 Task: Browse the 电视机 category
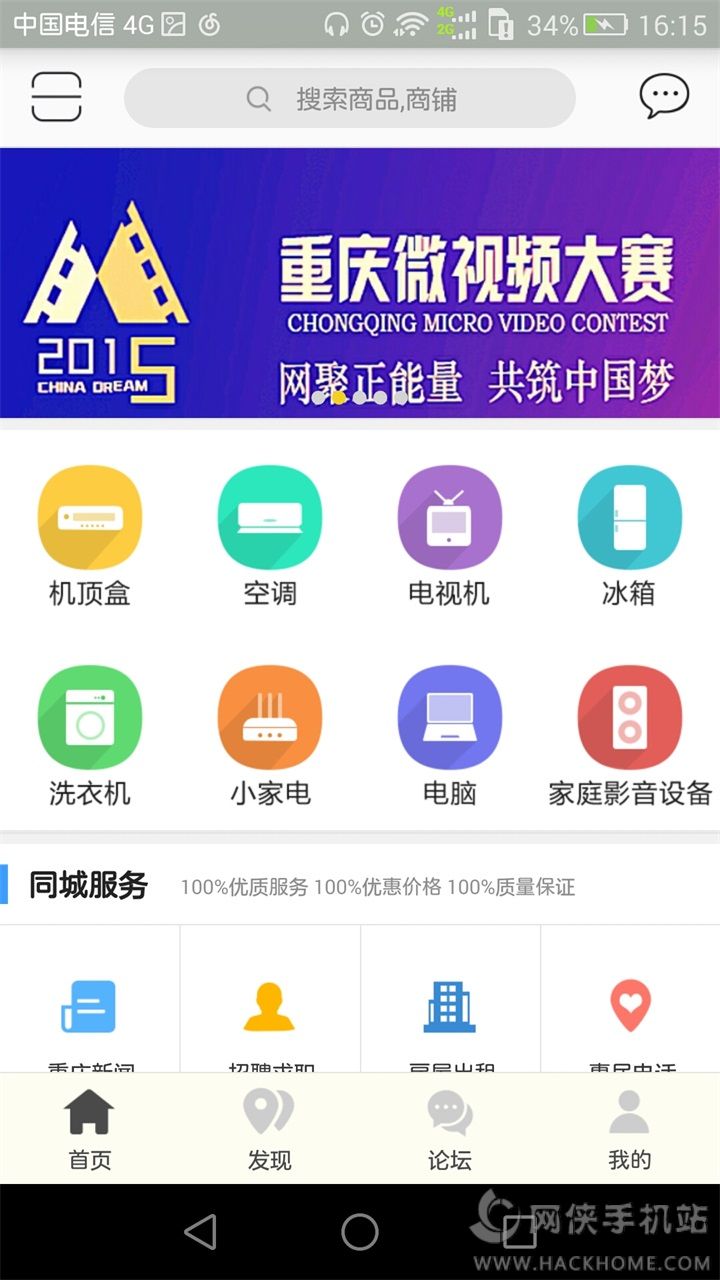tap(450, 535)
